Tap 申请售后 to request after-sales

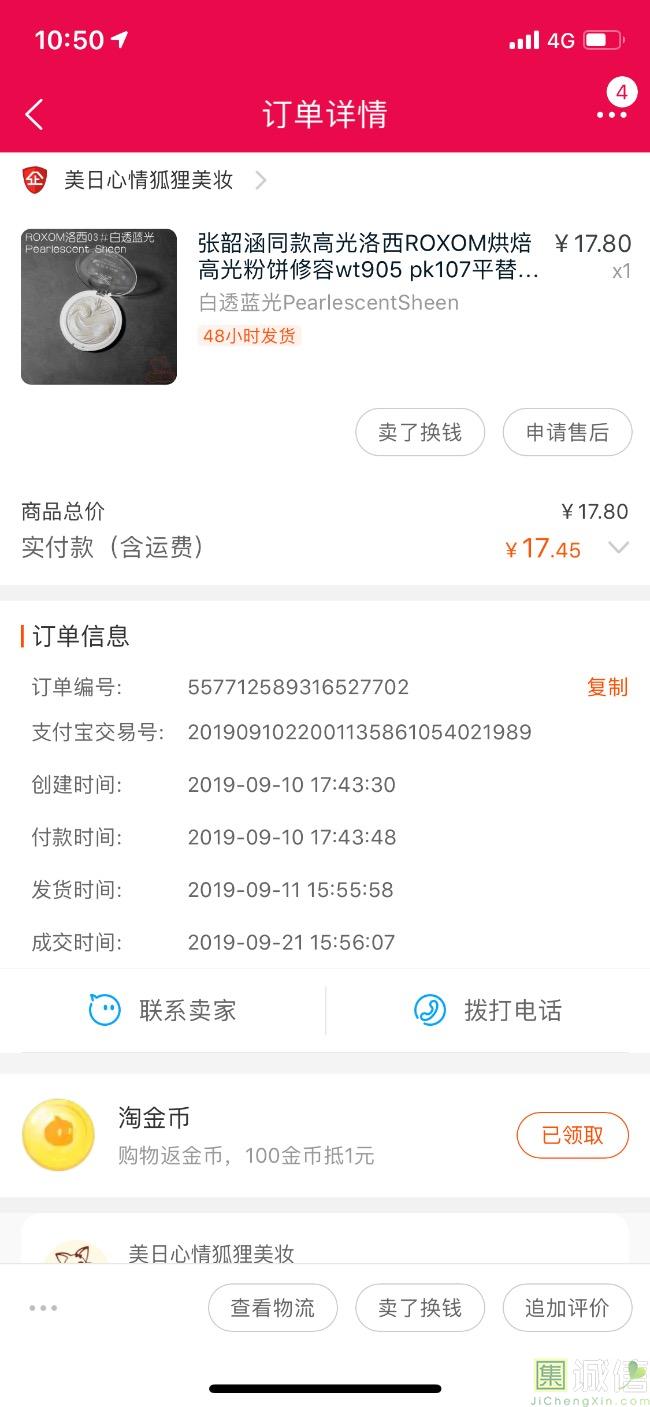pos(567,432)
